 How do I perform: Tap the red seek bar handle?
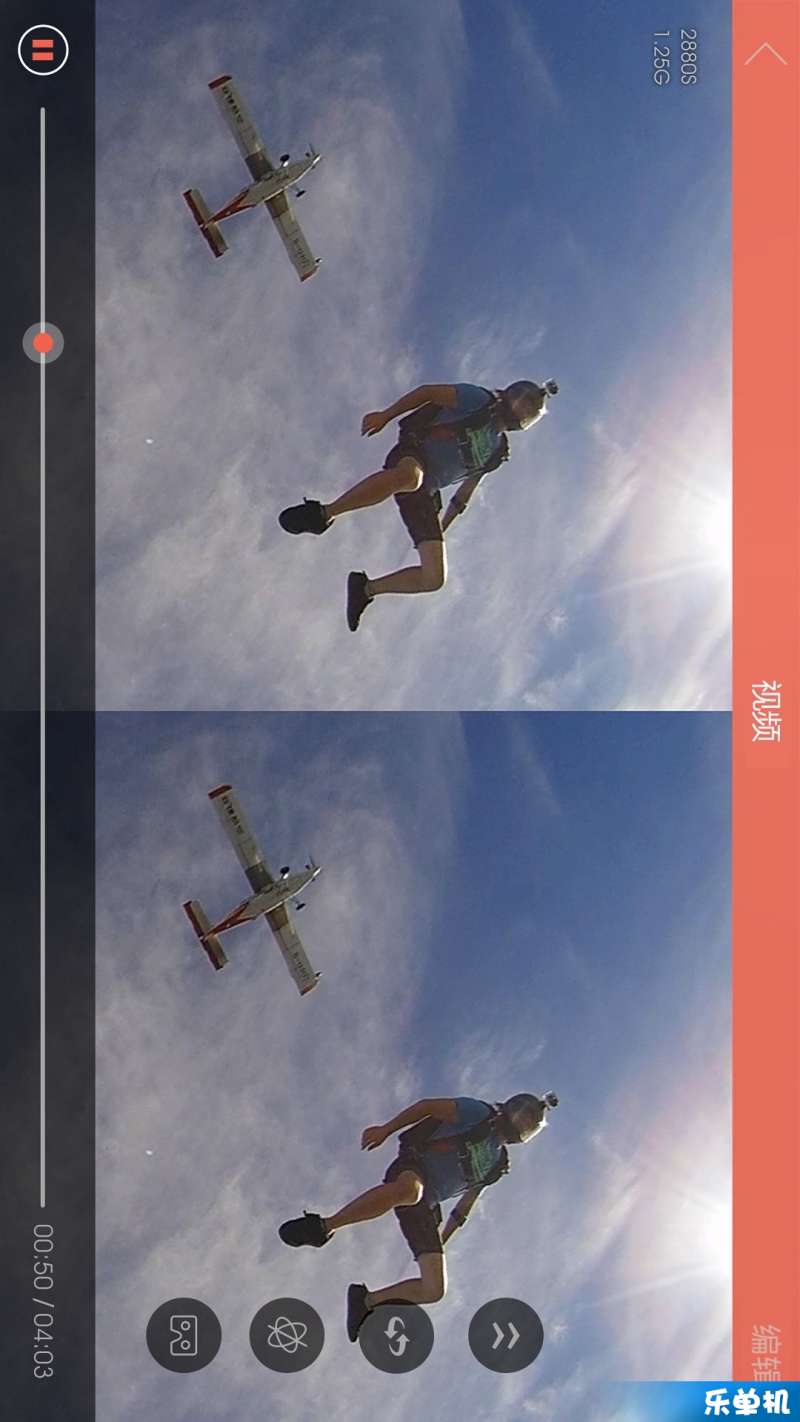[43, 343]
